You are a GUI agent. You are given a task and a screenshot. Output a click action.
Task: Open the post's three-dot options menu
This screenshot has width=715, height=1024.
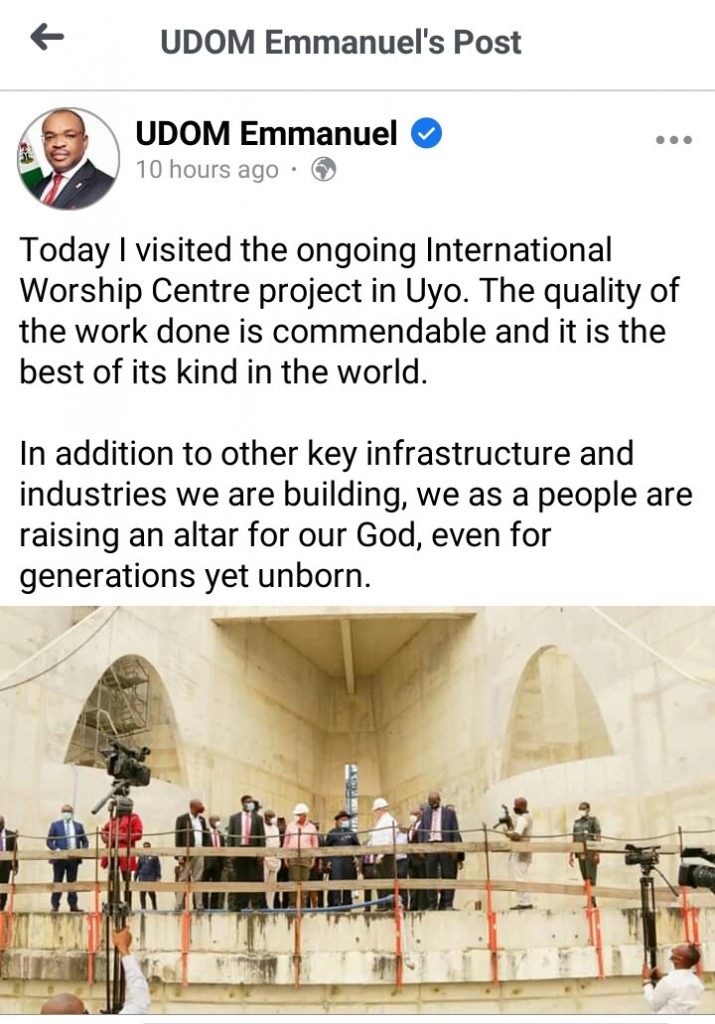coord(673,140)
